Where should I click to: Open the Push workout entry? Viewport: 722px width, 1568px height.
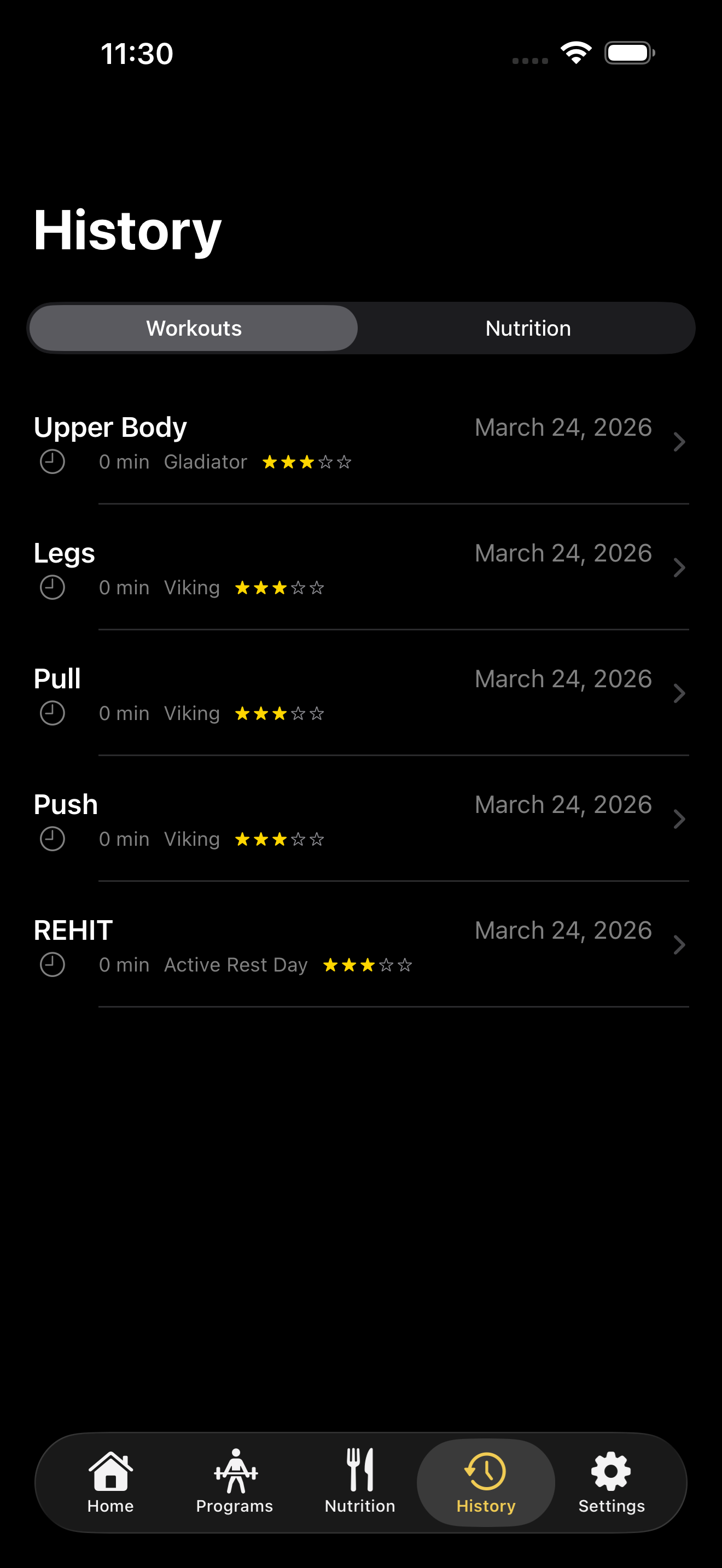[x=679, y=820]
